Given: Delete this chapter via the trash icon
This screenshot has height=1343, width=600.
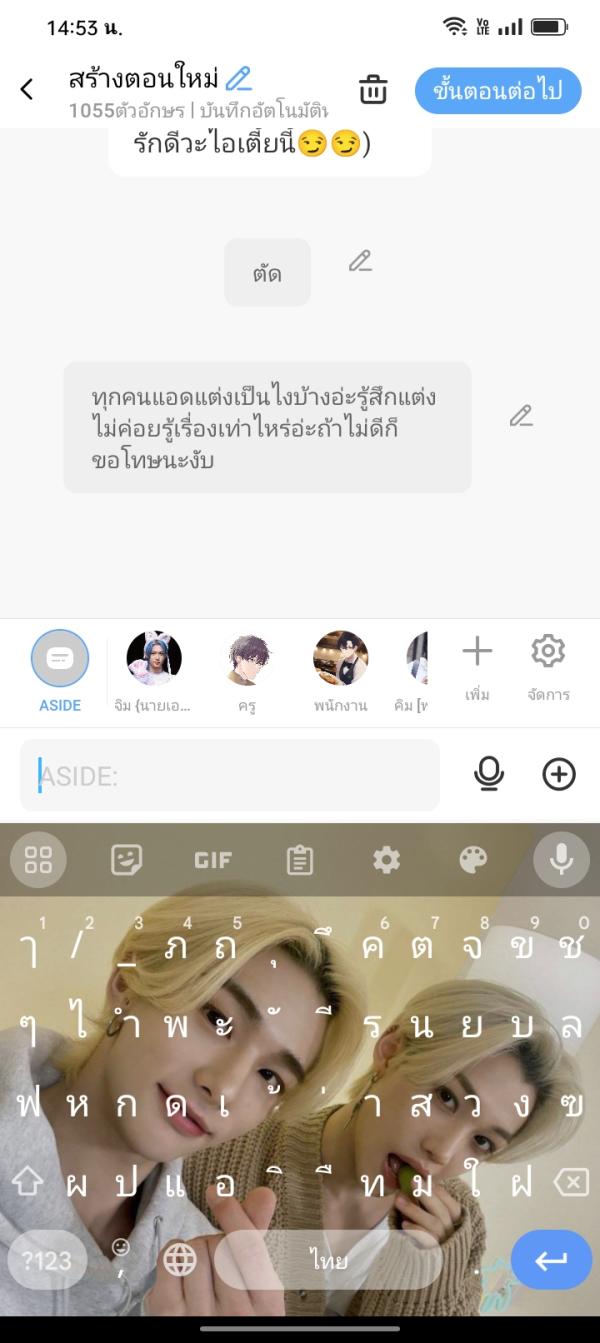Looking at the screenshot, I should click(373, 89).
